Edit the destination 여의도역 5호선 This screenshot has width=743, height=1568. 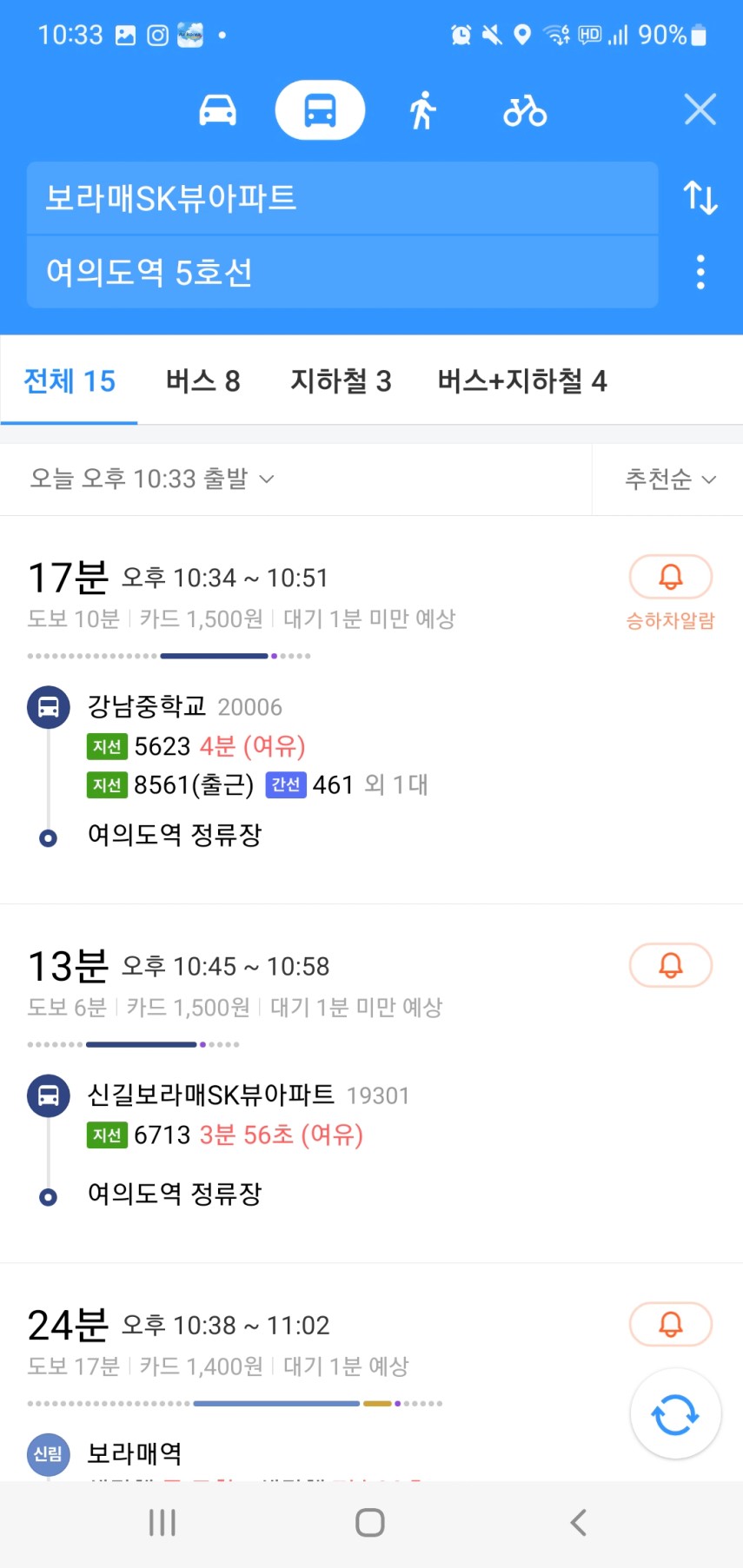point(342,272)
